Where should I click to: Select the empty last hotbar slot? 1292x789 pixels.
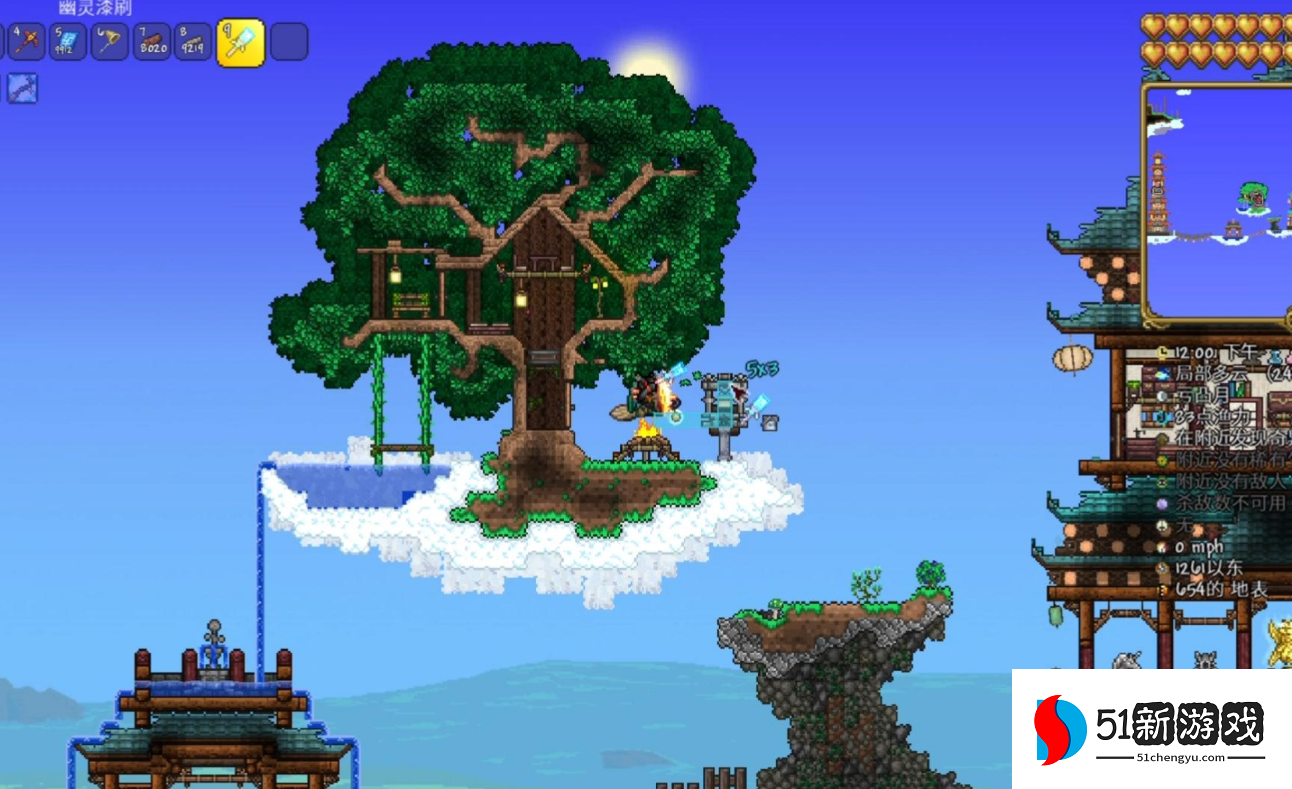point(289,42)
